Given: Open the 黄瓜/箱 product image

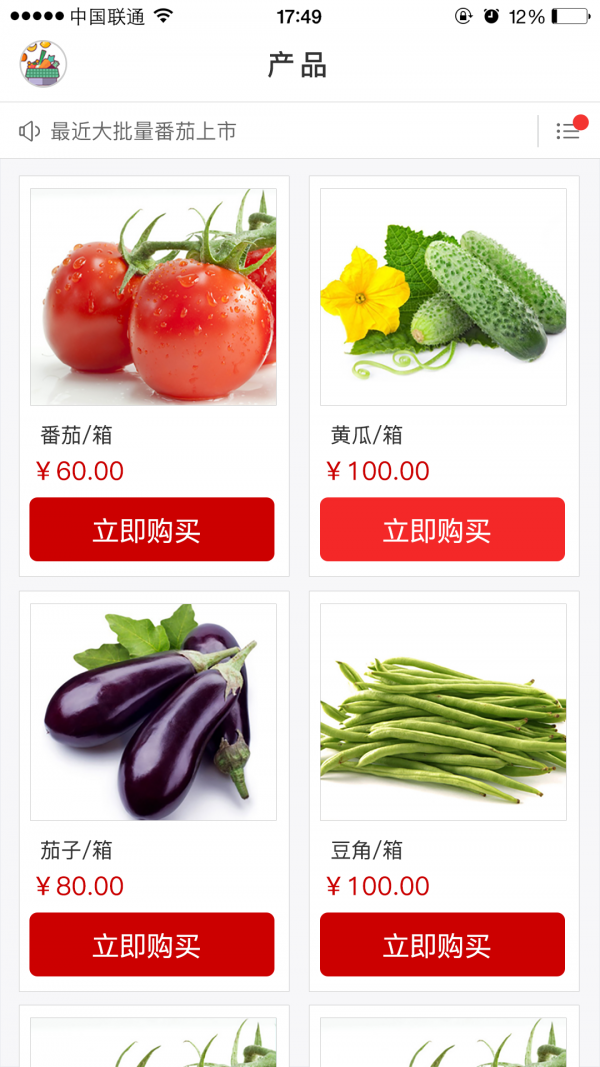Looking at the screenshot, I should point(443,297).
